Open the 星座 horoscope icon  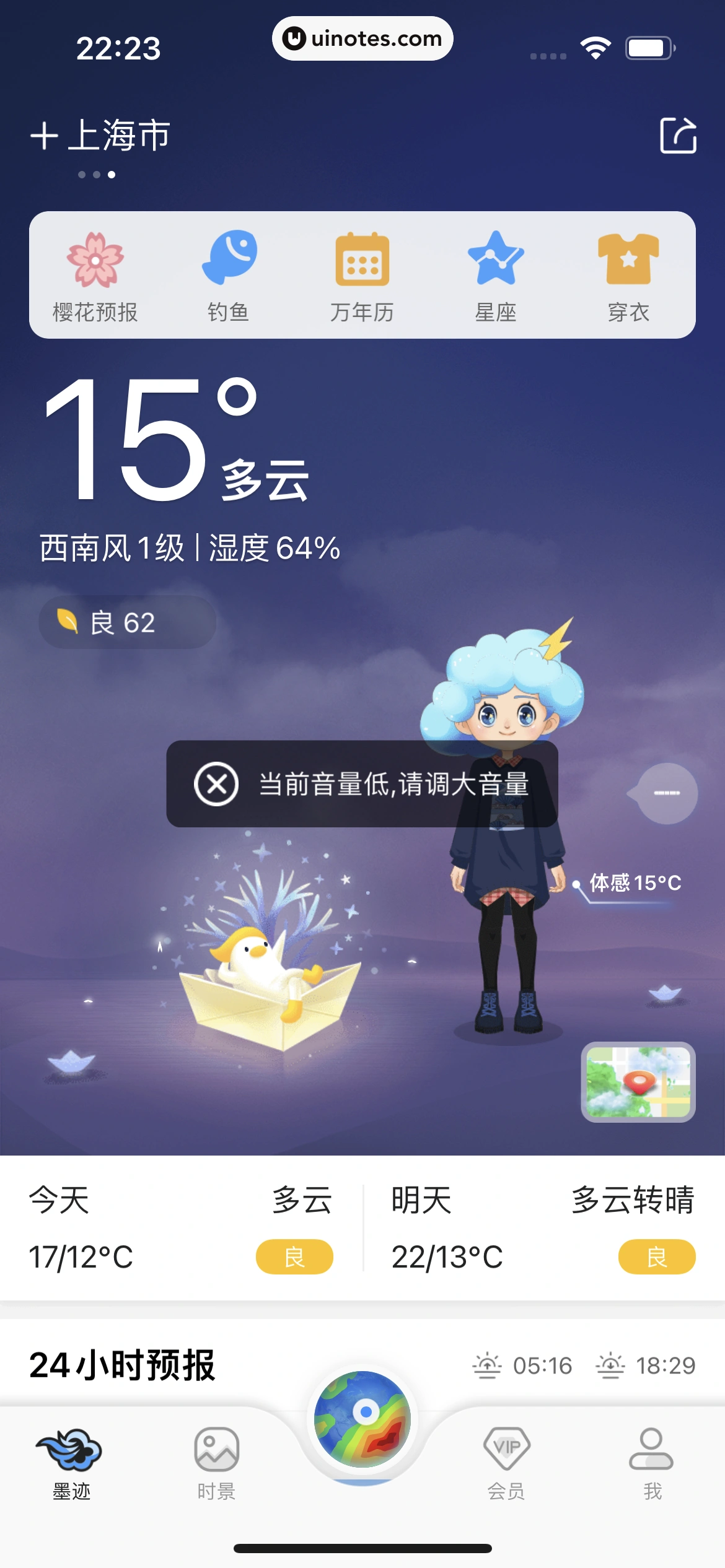coord(496,272)
